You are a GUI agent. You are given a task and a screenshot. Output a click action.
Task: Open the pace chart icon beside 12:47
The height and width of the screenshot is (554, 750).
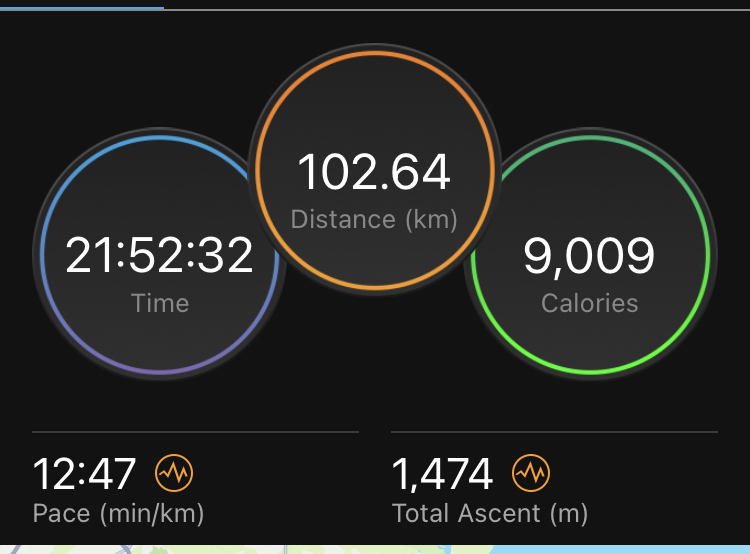(x=173, y=473)
